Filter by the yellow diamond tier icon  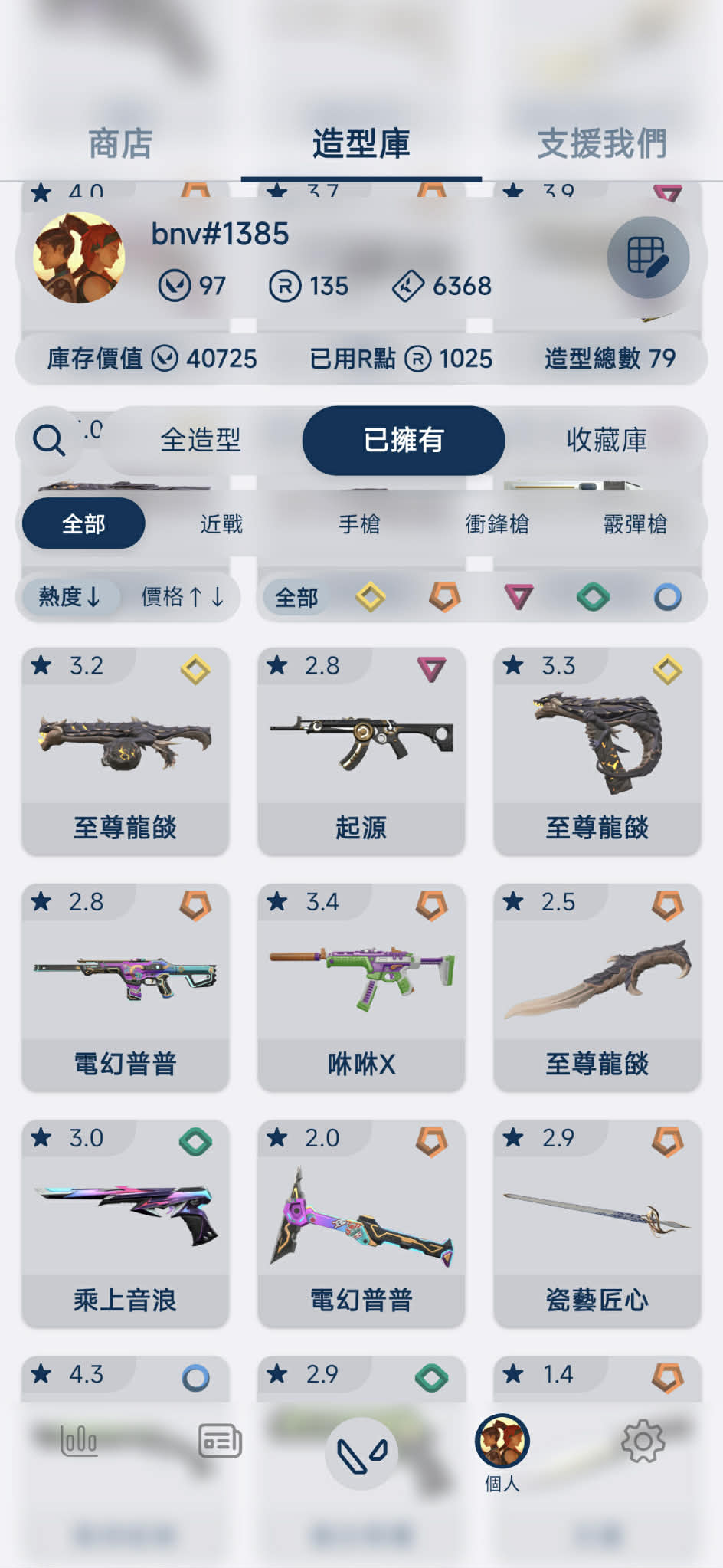[x=371, y=597]
